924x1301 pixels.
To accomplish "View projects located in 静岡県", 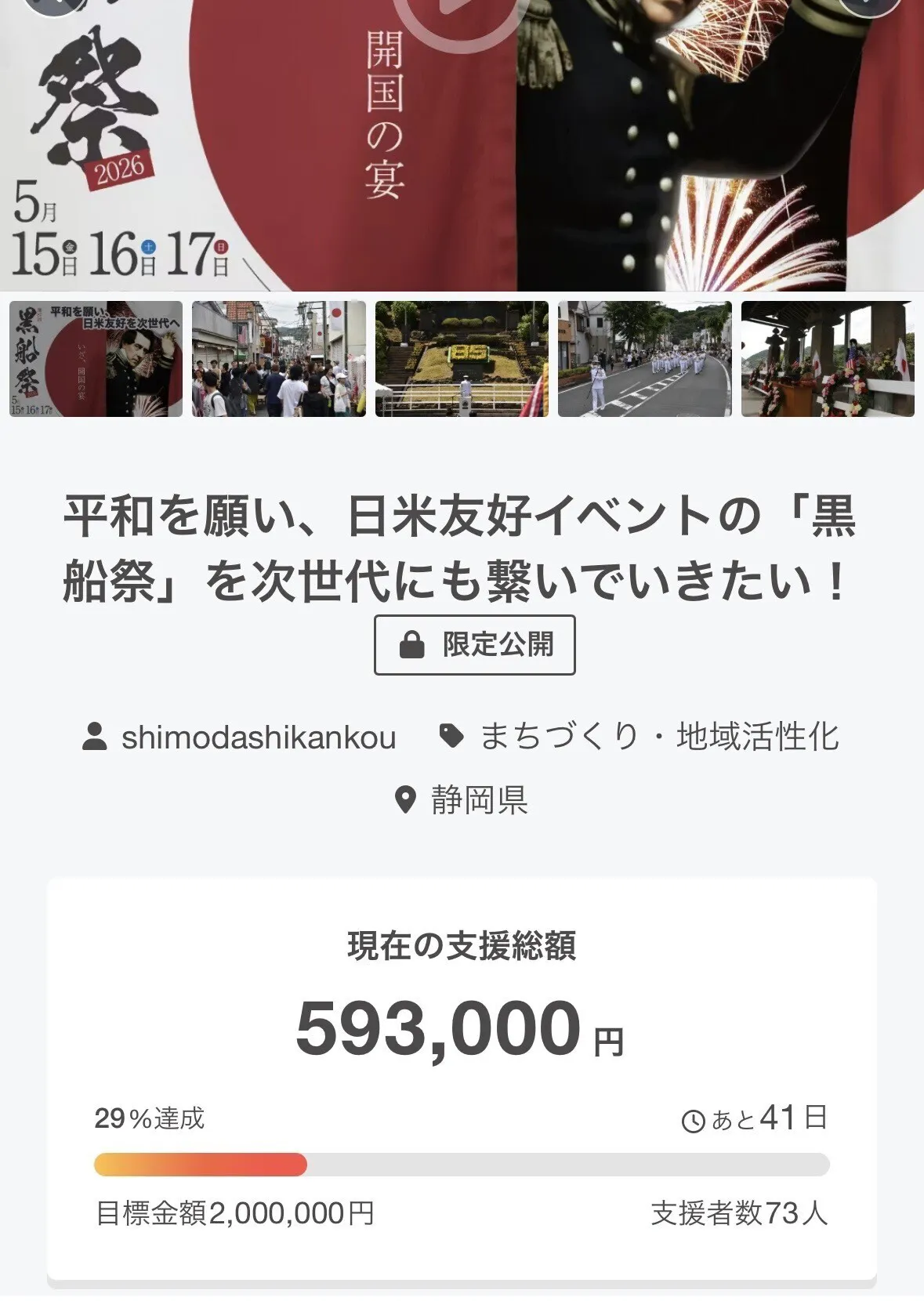I will tap(479, 800).
